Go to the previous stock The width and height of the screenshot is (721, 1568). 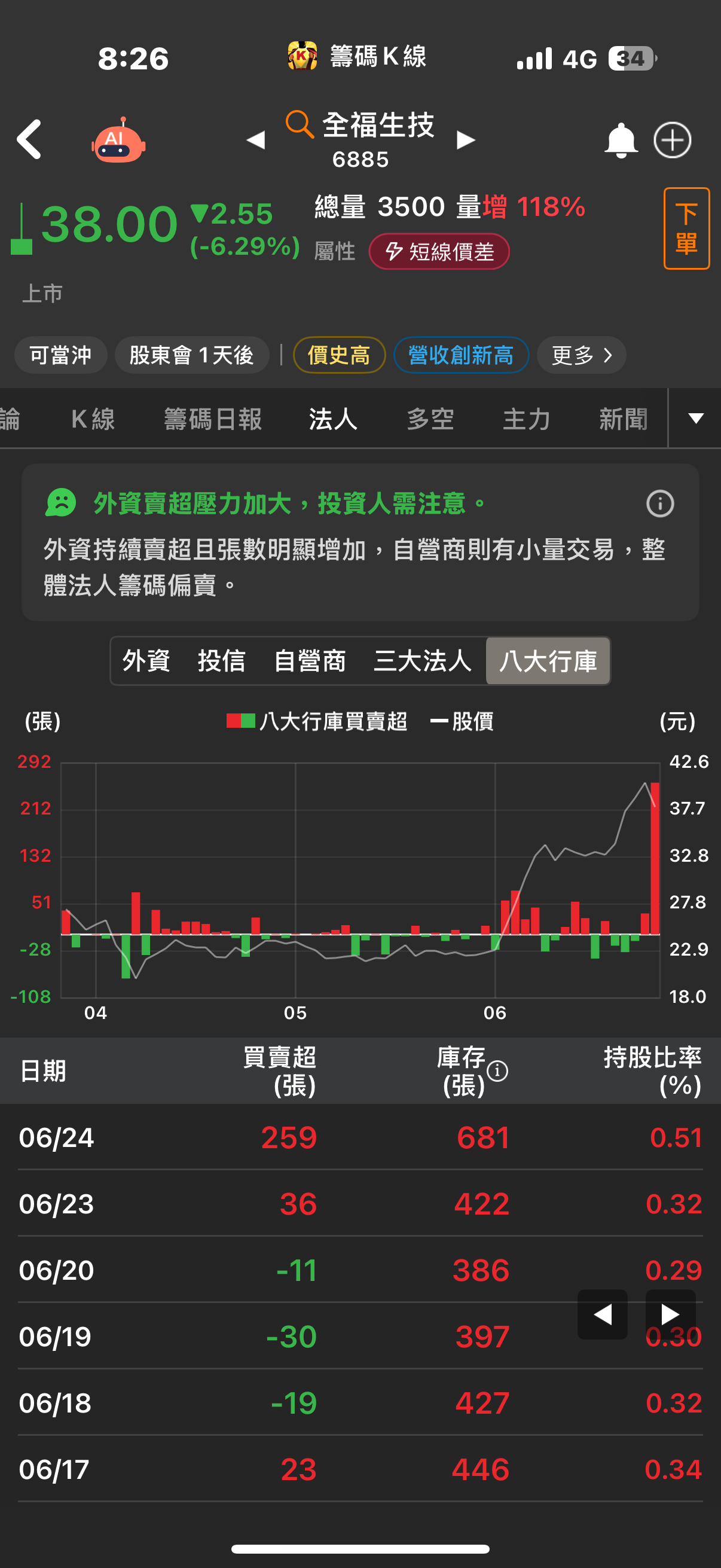(x=255, y=140)
